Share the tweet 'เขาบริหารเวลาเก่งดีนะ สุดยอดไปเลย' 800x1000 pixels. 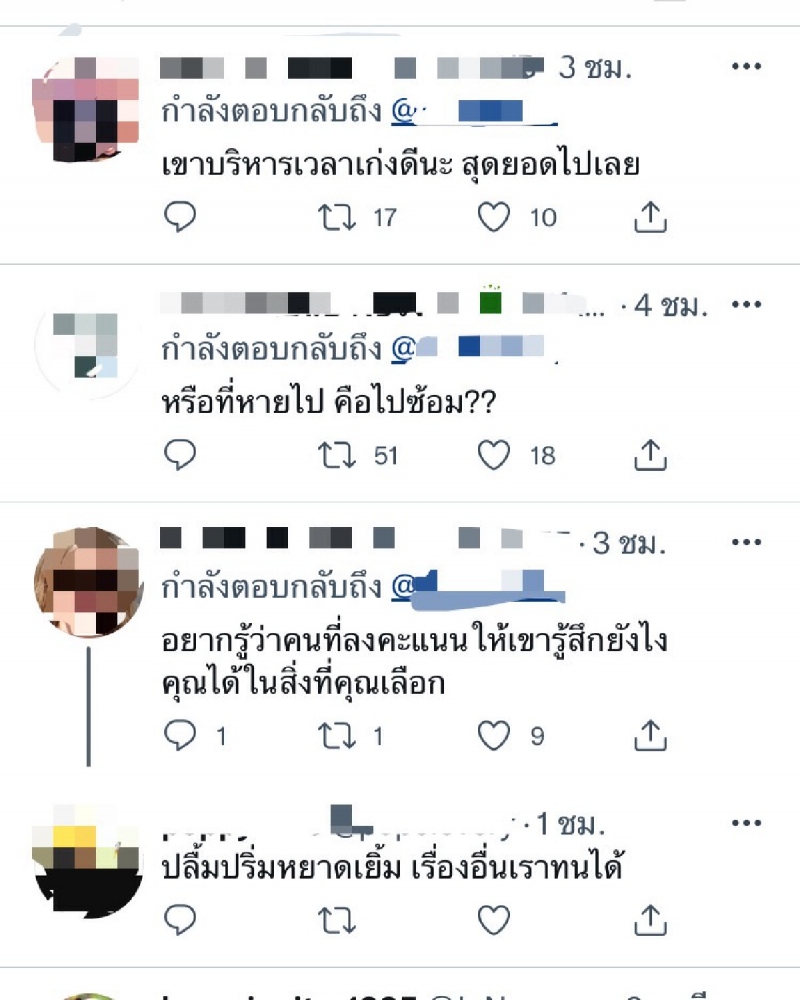click(x=650, y=216)
